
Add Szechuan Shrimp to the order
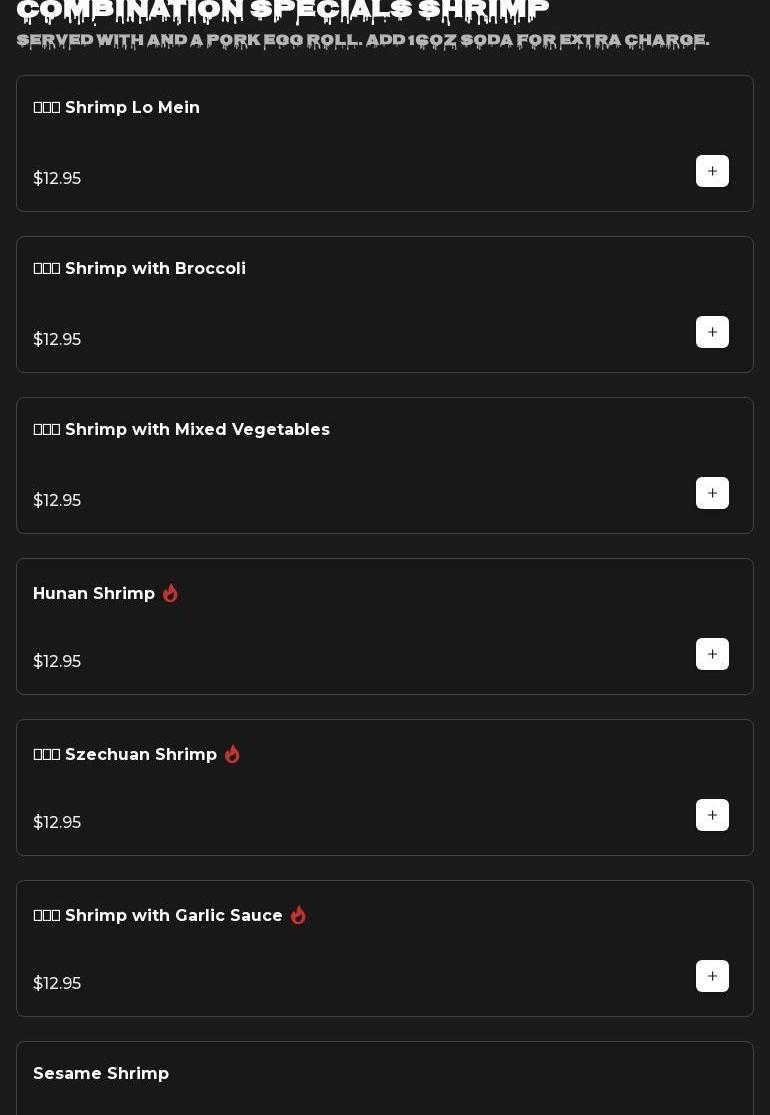[x=712, y=815]
